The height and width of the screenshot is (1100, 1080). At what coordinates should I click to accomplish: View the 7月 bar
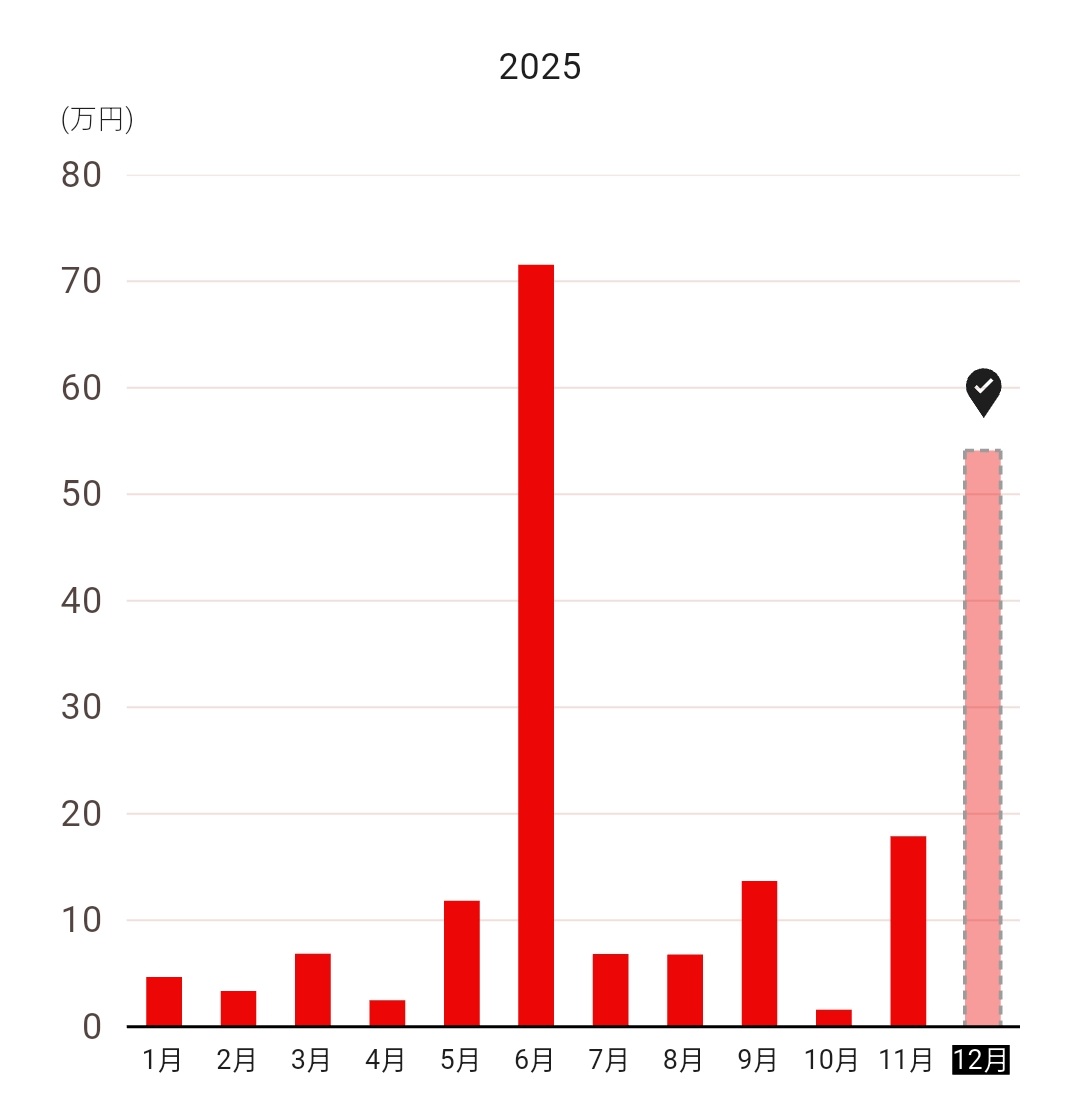[610, 990]
